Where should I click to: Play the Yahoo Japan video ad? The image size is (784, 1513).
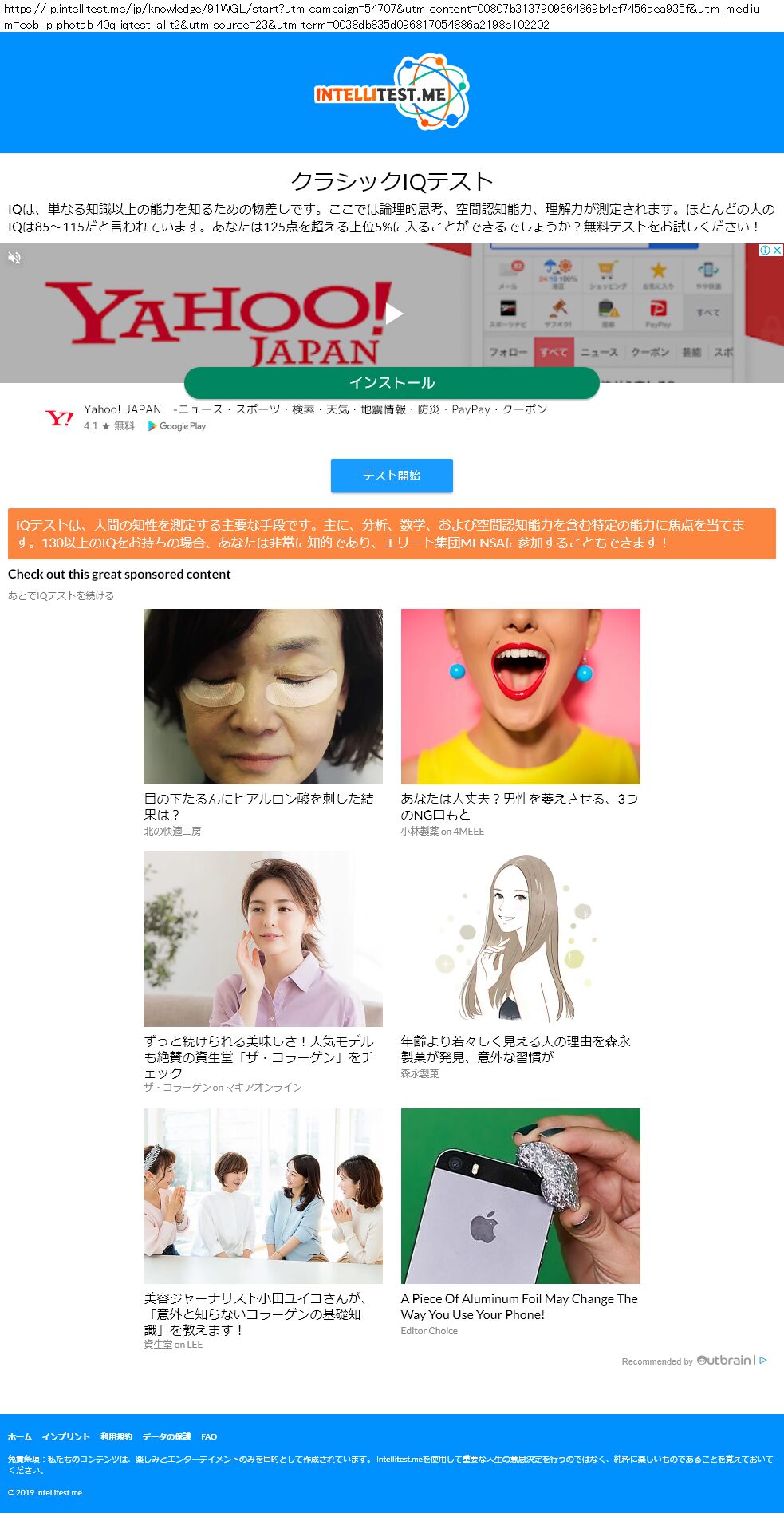point(393,314)
